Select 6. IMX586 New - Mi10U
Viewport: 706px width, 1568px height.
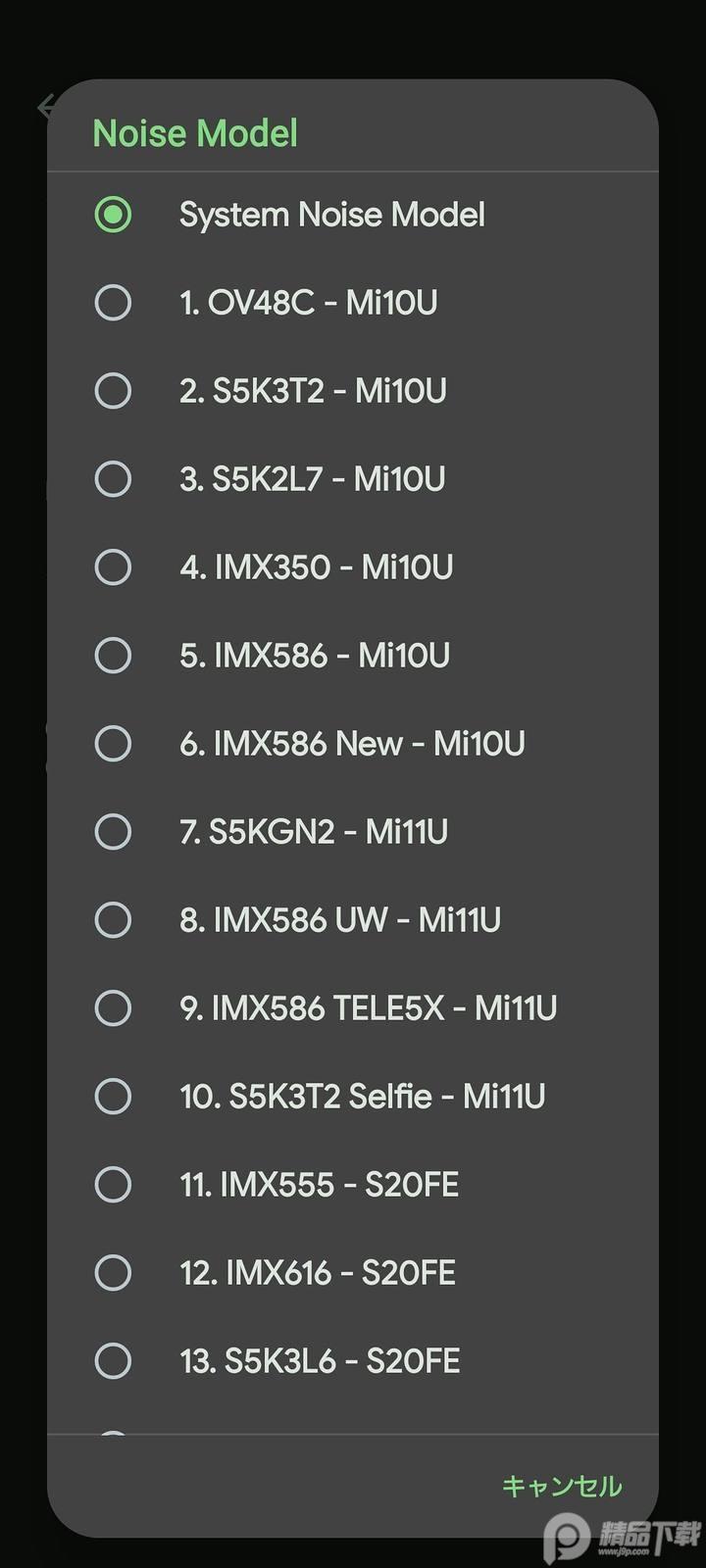[113, 744]
